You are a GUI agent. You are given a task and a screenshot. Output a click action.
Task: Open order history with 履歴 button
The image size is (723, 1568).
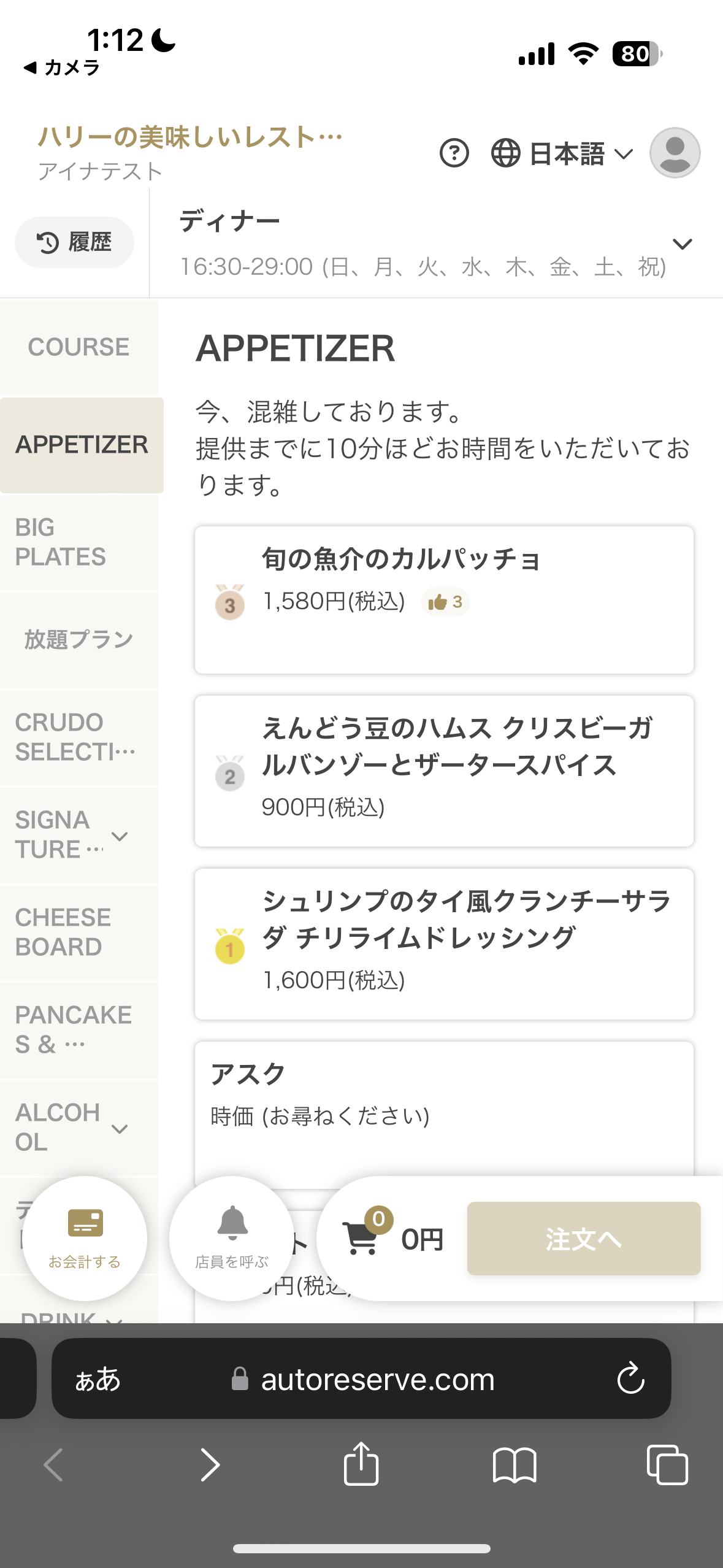click(x=74, y=242)
